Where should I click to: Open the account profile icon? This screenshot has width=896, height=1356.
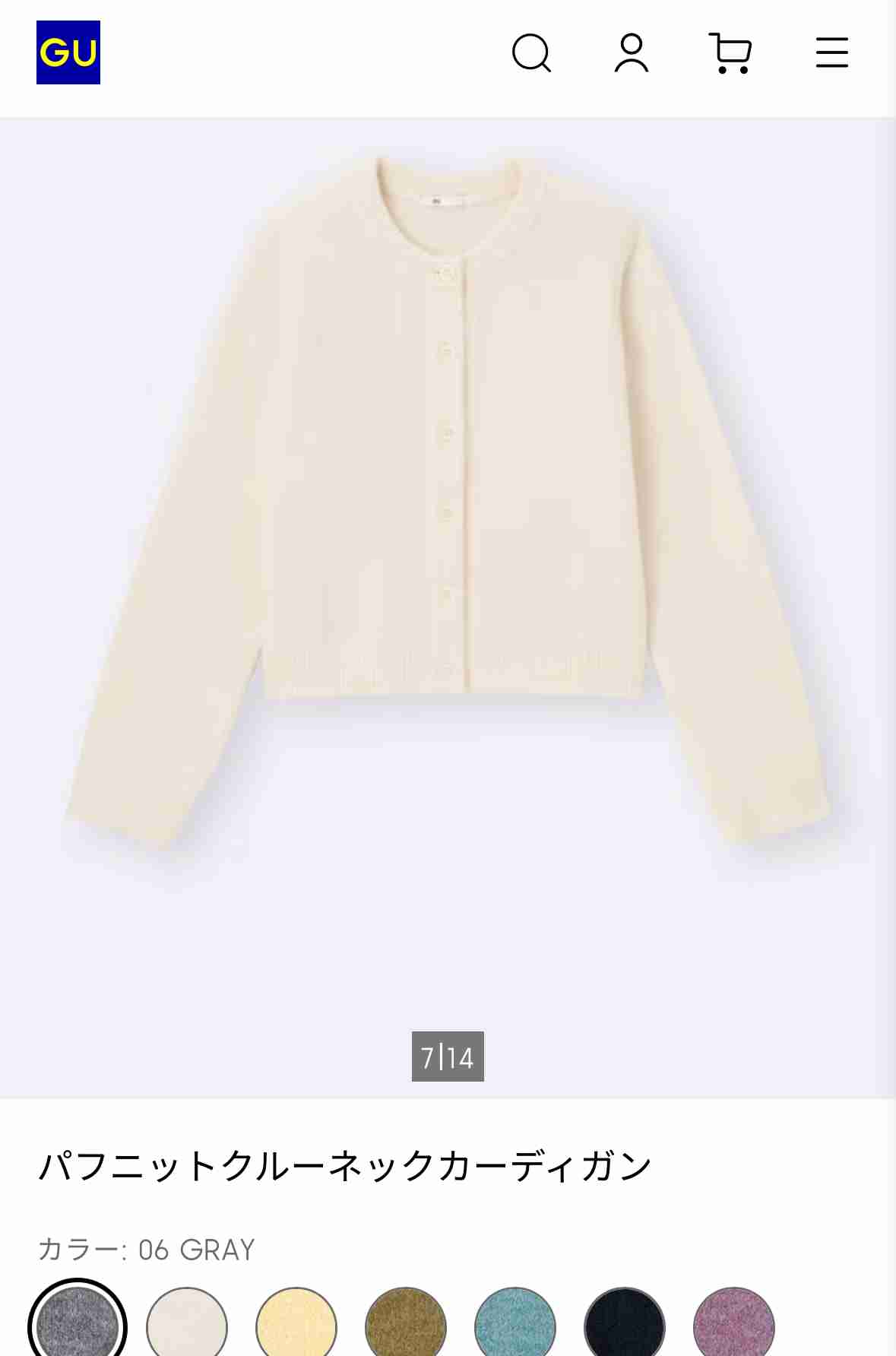pyautogui.click(x=632, y=52)
